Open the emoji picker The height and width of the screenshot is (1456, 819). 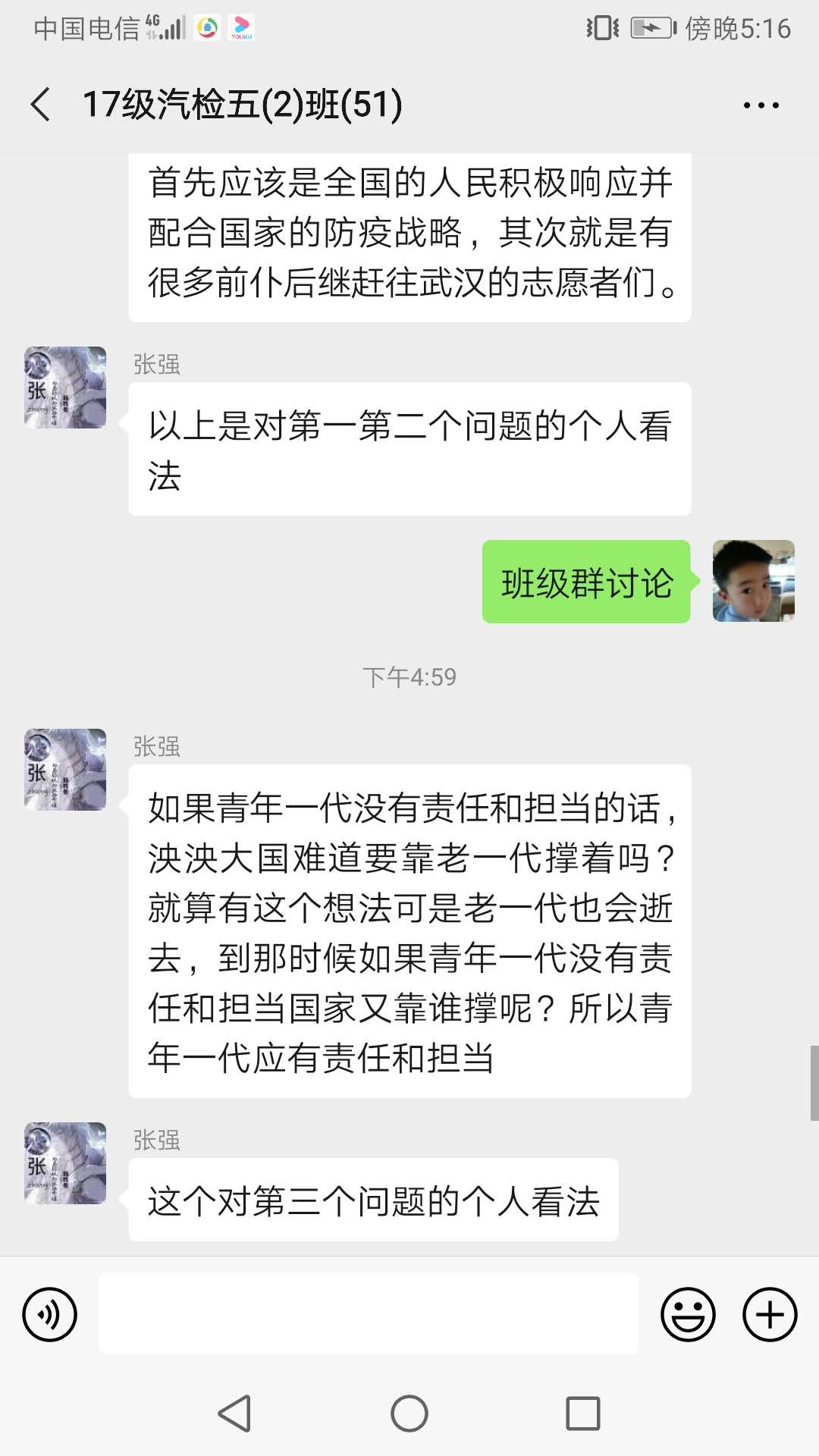tap(688, 1314)
